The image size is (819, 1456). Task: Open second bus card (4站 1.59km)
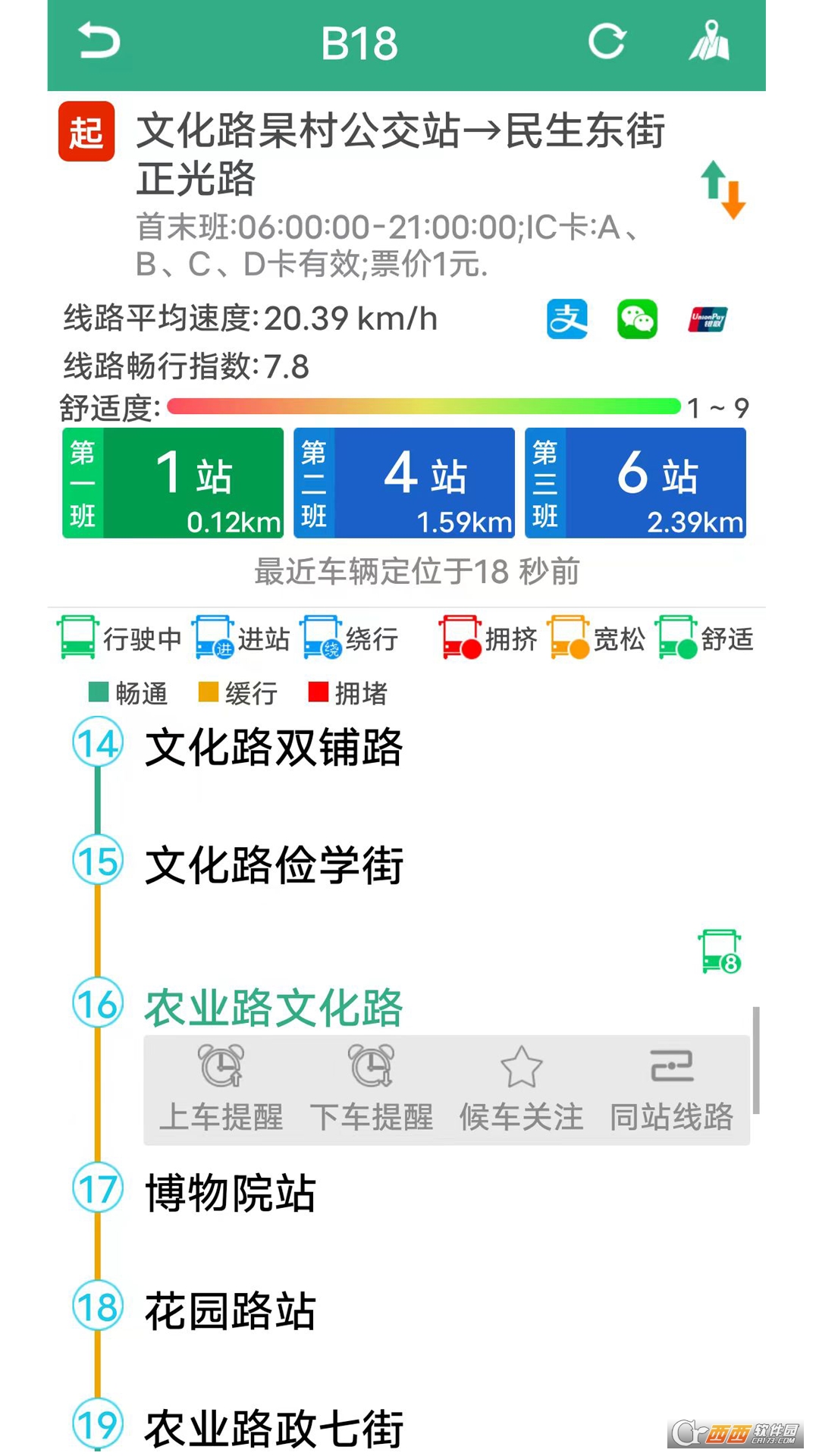[x=404, y=483]
